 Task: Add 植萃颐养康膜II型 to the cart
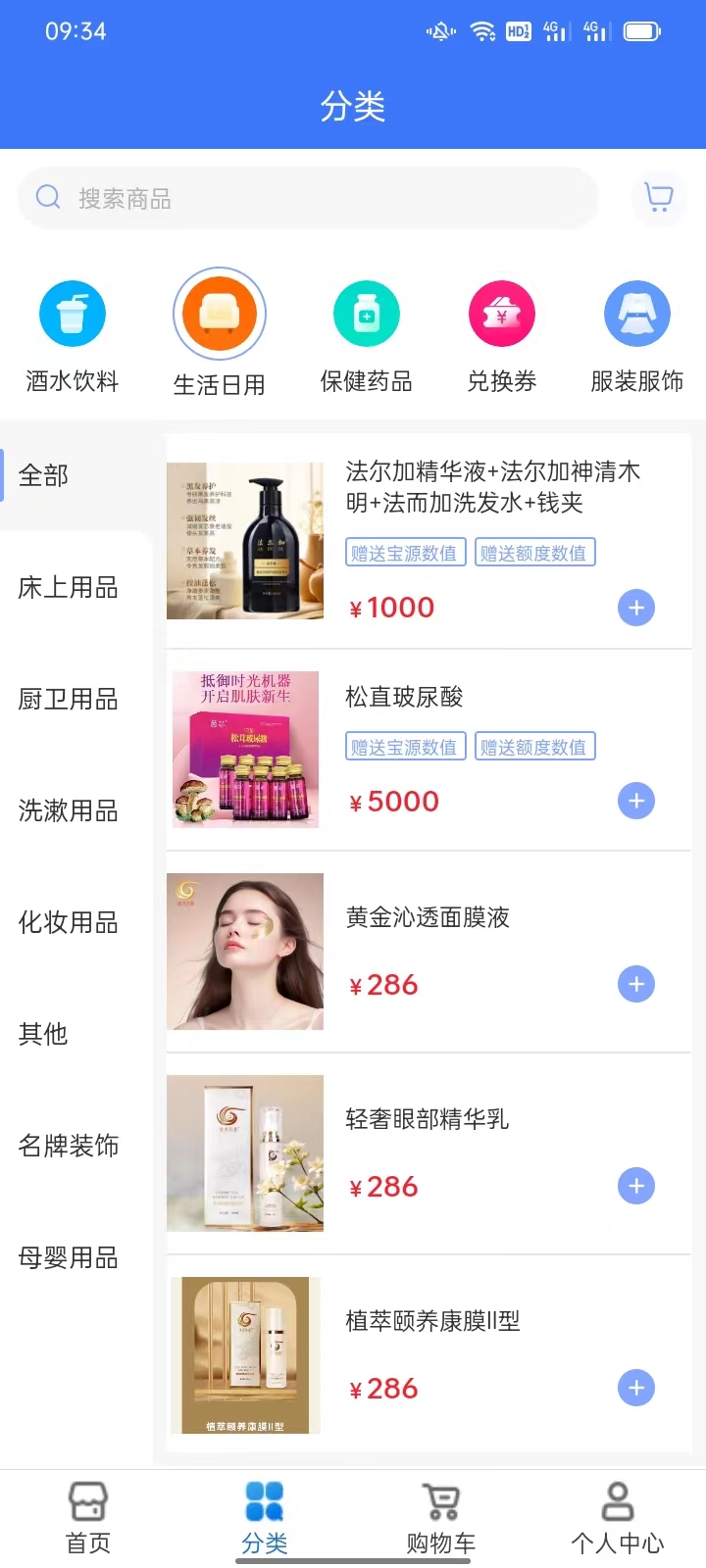tap(636, 1388)
